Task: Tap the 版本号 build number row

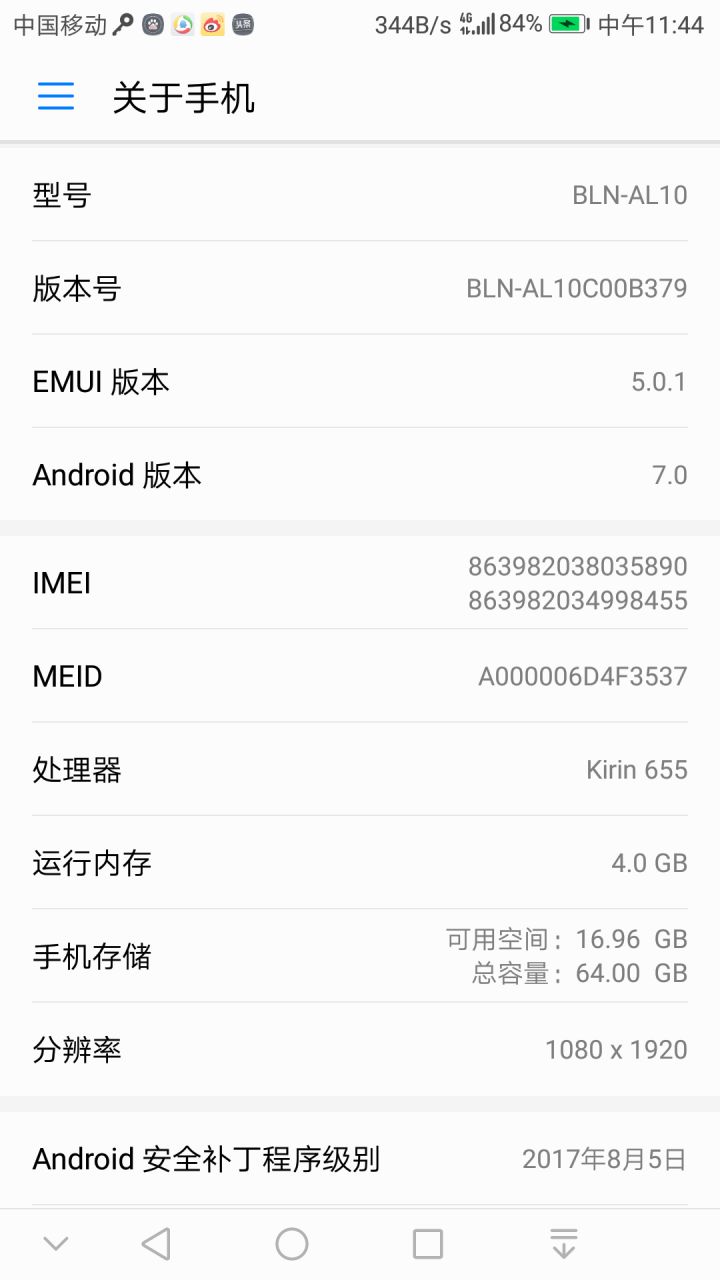Action: [x=360, y=288]
